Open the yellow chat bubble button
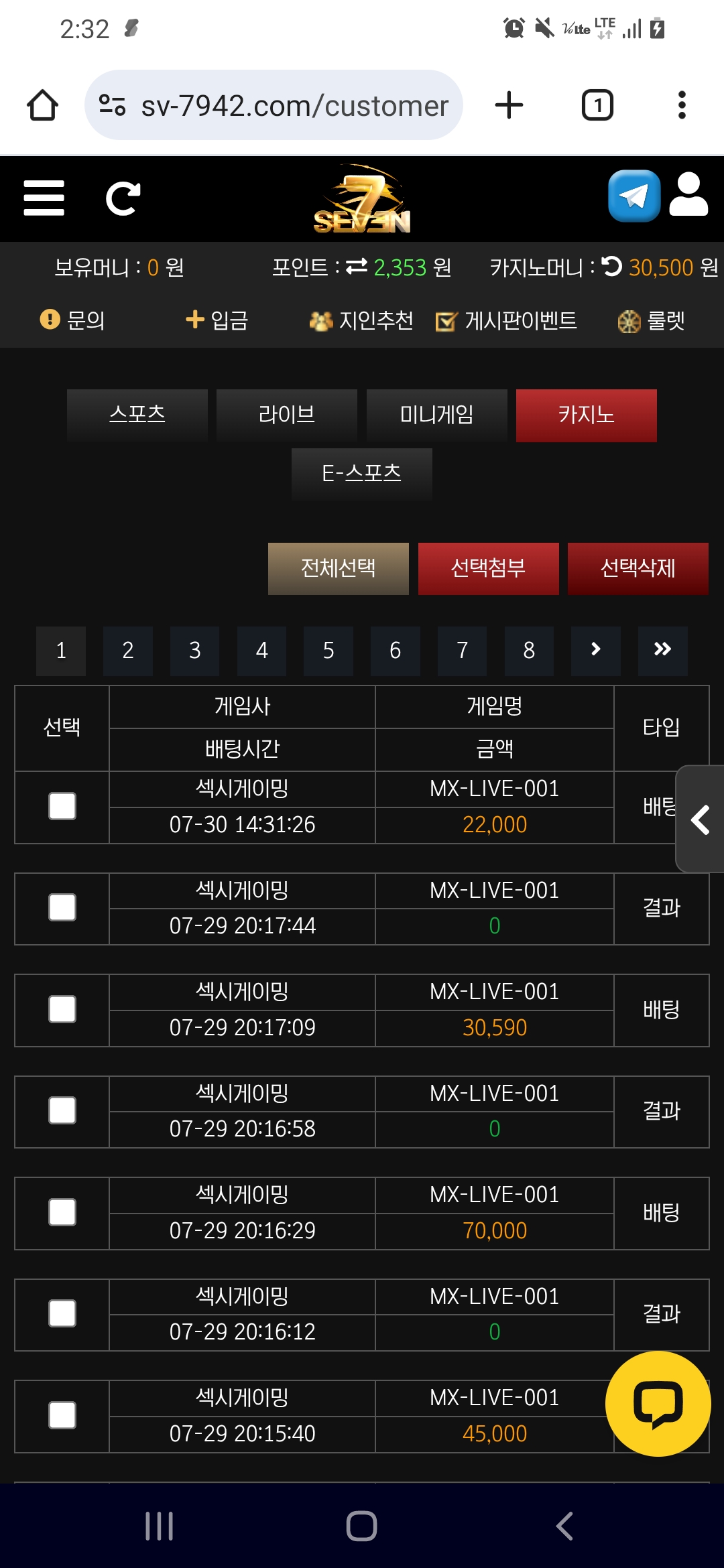The width and height of the screenshot is (724, 1568). click(x=658, y=1403)
